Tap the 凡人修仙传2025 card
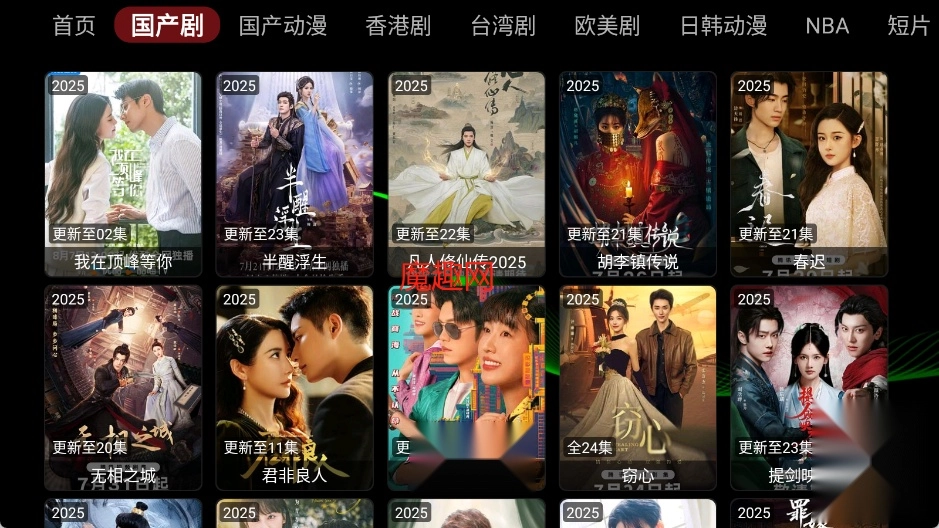Screen dimensions: 939x528 pos(466,173)
